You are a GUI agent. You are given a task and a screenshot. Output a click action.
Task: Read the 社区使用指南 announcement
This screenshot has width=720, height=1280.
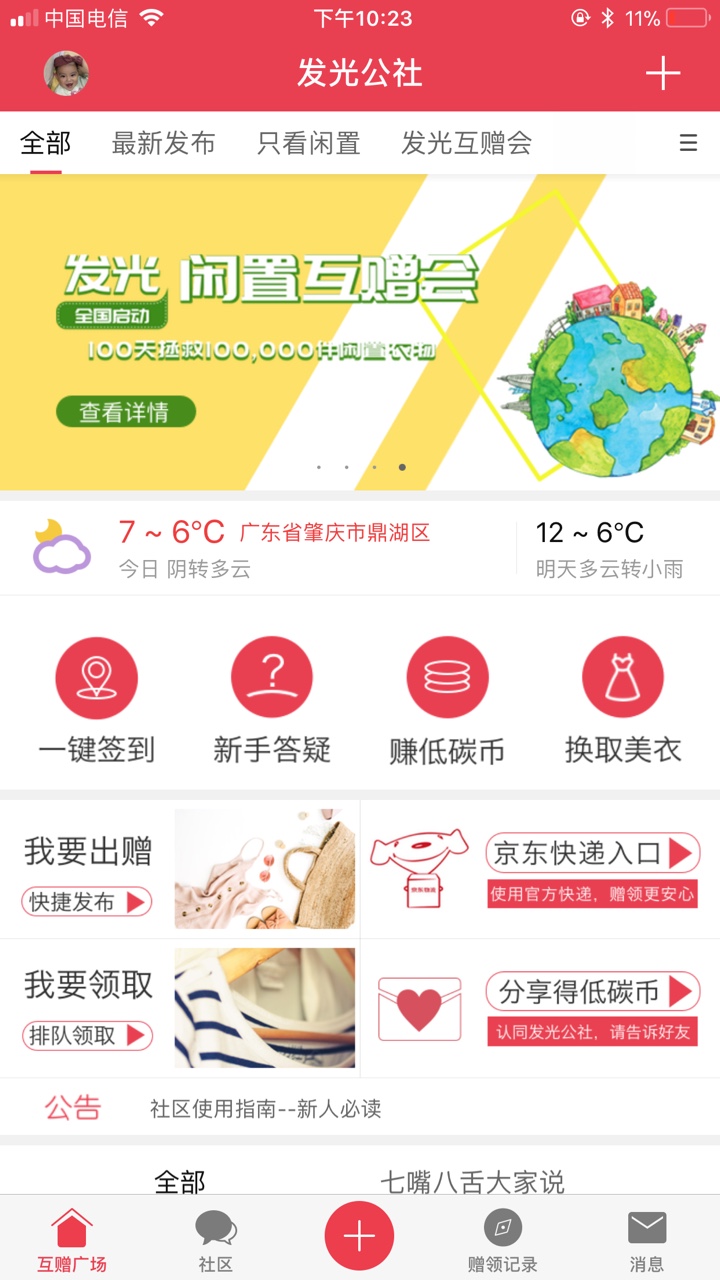pyautogui.click(x=265, y=1109)
